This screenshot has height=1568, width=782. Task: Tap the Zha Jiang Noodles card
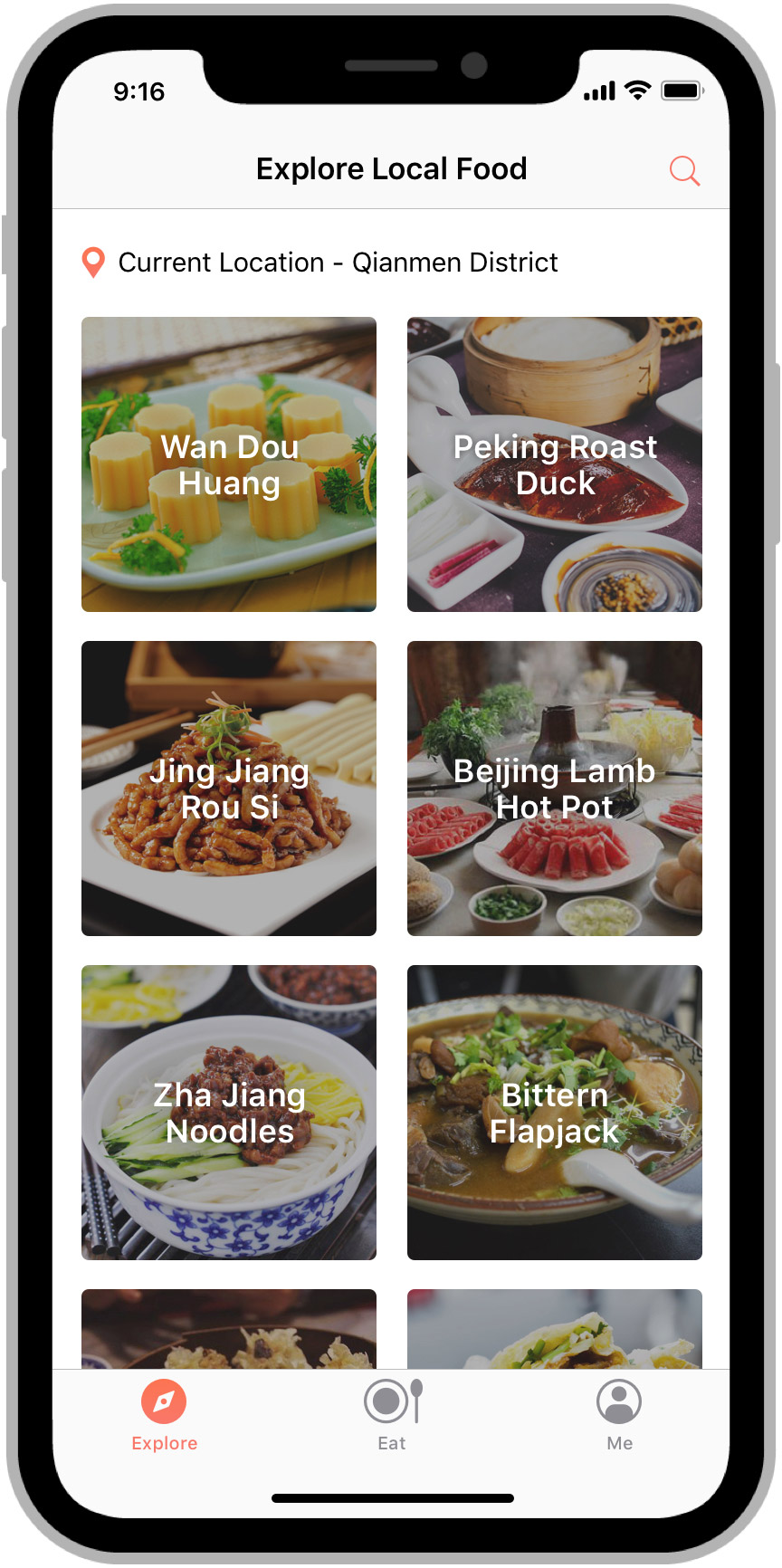click(x=229, y=1113)
